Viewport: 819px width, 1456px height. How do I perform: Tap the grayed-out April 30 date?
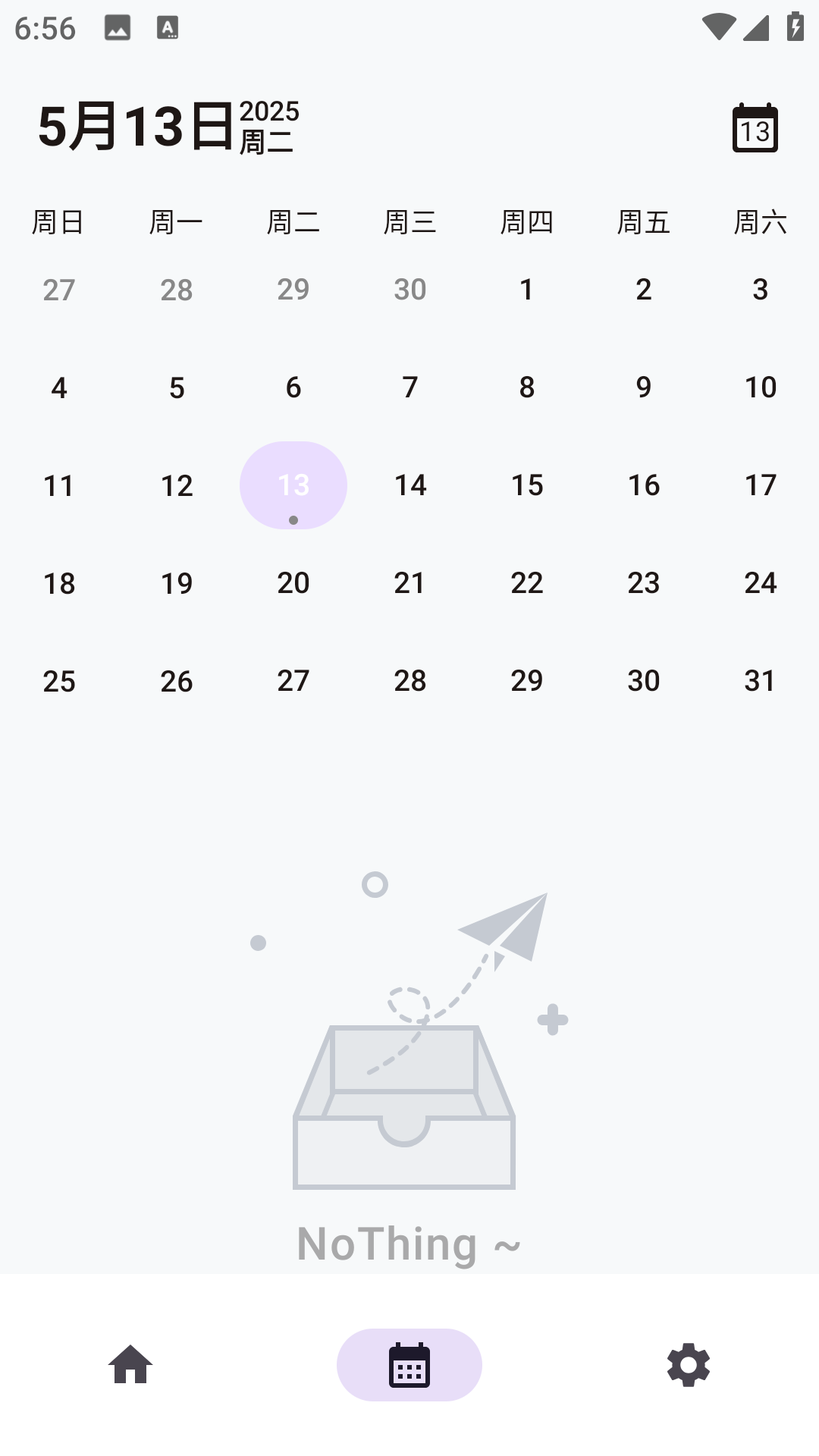(410, 290)
